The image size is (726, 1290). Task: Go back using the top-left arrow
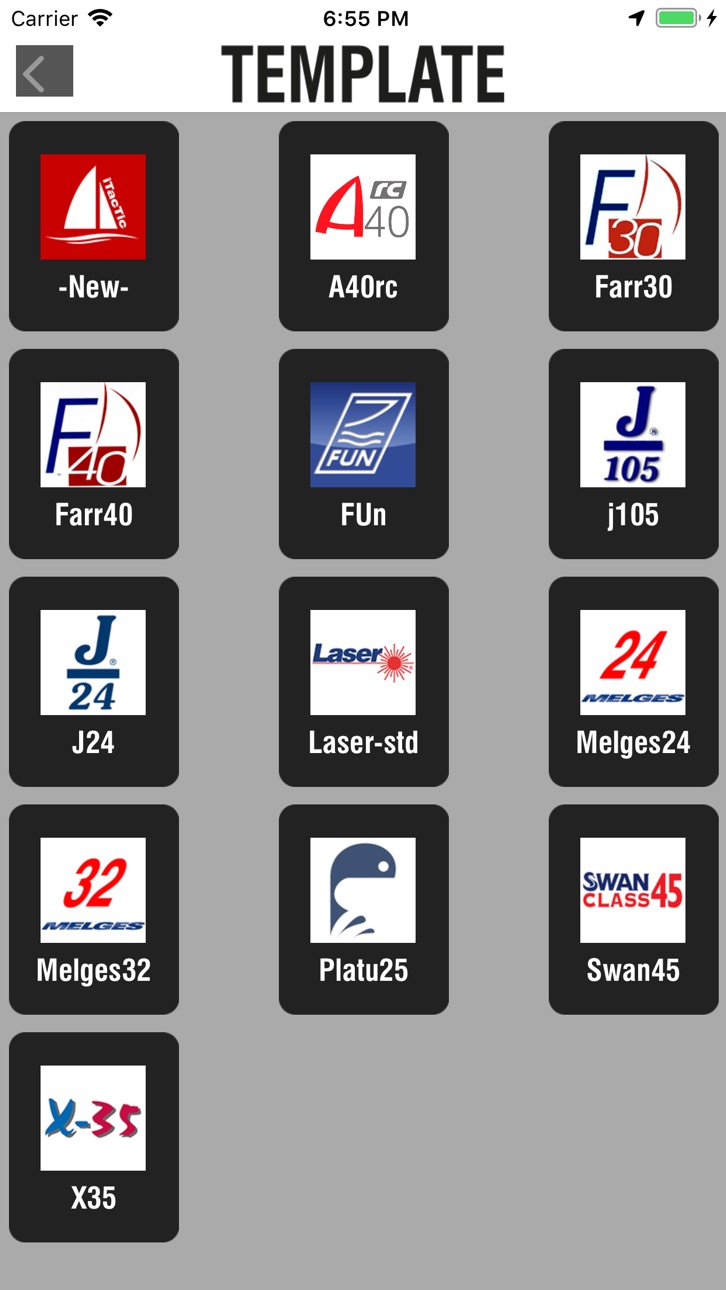[x=44, y=71]
